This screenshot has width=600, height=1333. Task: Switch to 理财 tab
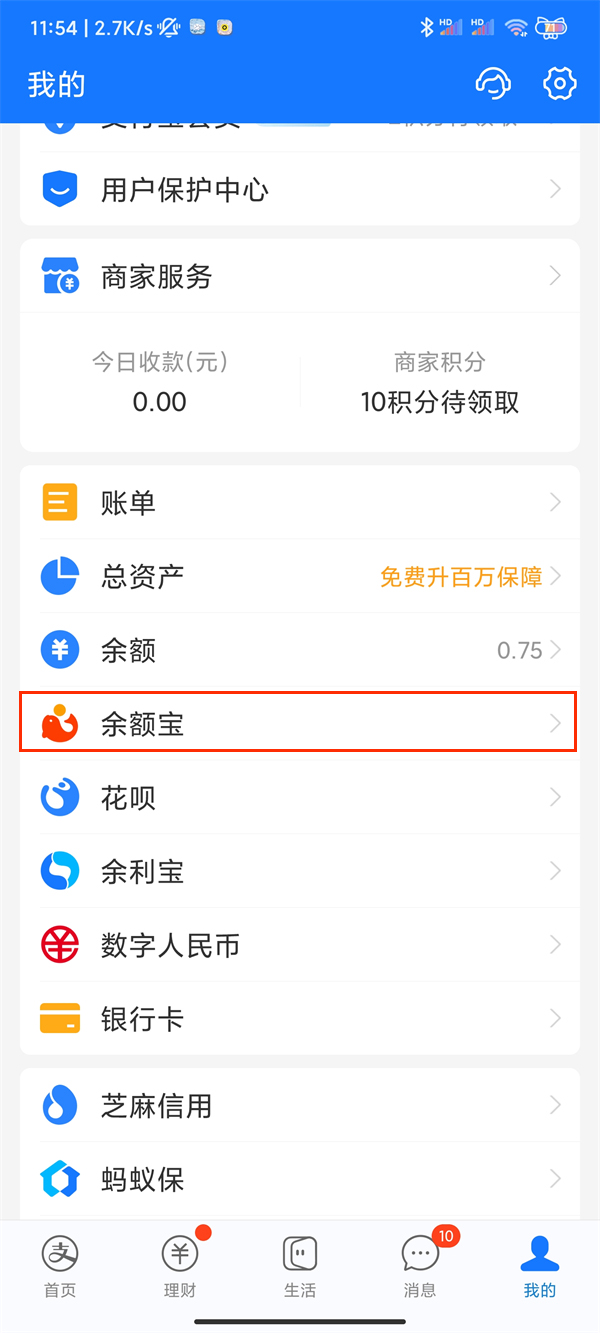180,1265
